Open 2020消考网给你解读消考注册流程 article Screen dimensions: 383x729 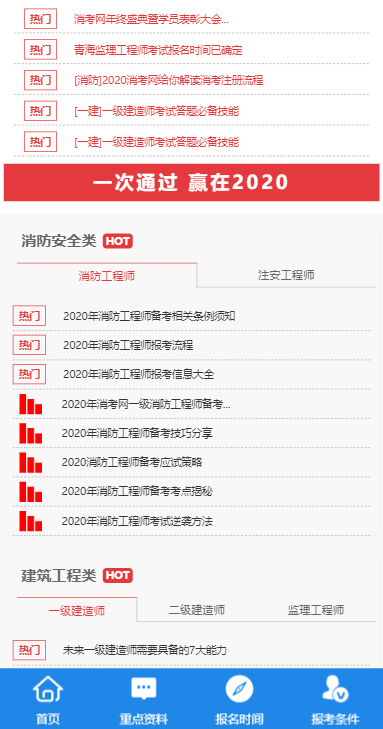point(169,80)
